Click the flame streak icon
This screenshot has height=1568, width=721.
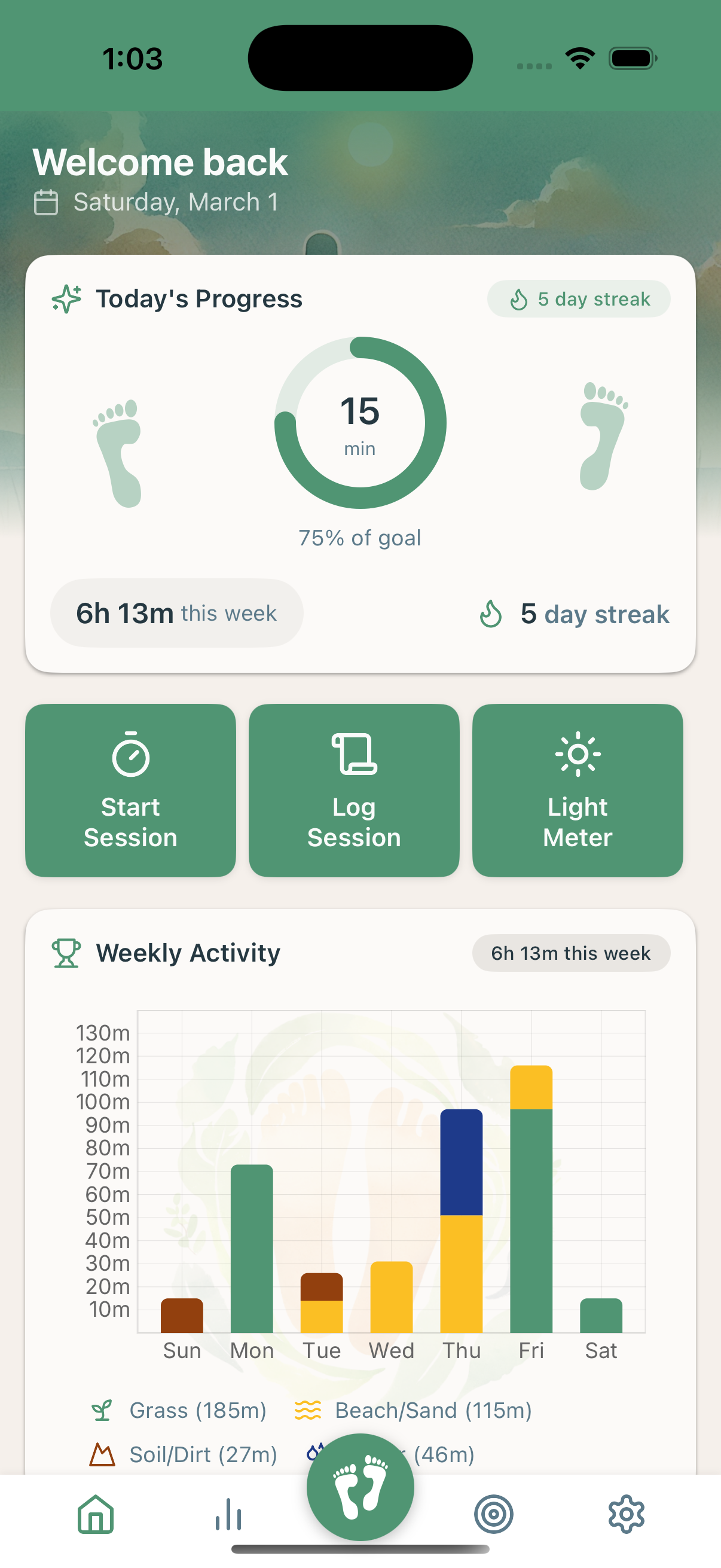click(491, 614)
